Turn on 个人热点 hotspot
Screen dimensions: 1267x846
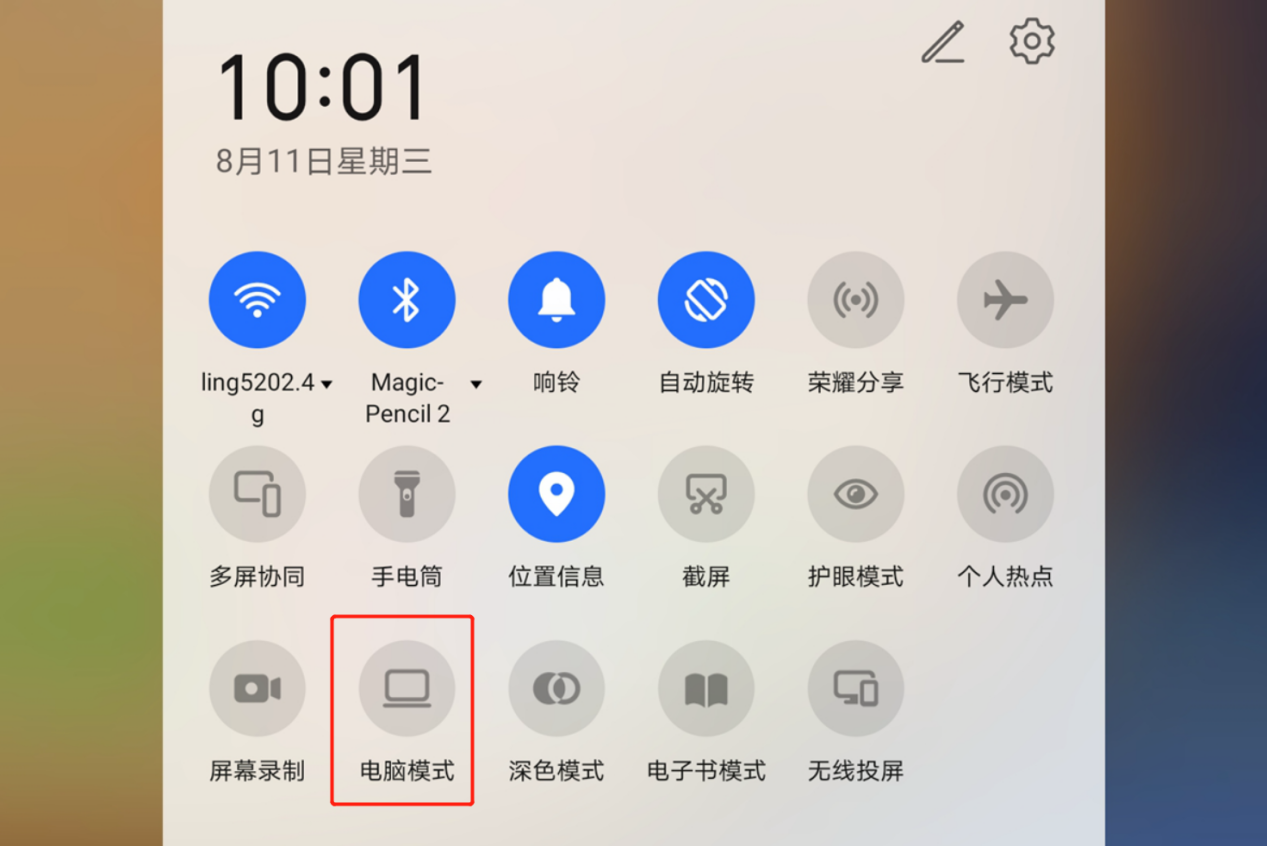tap(1005, 494)
